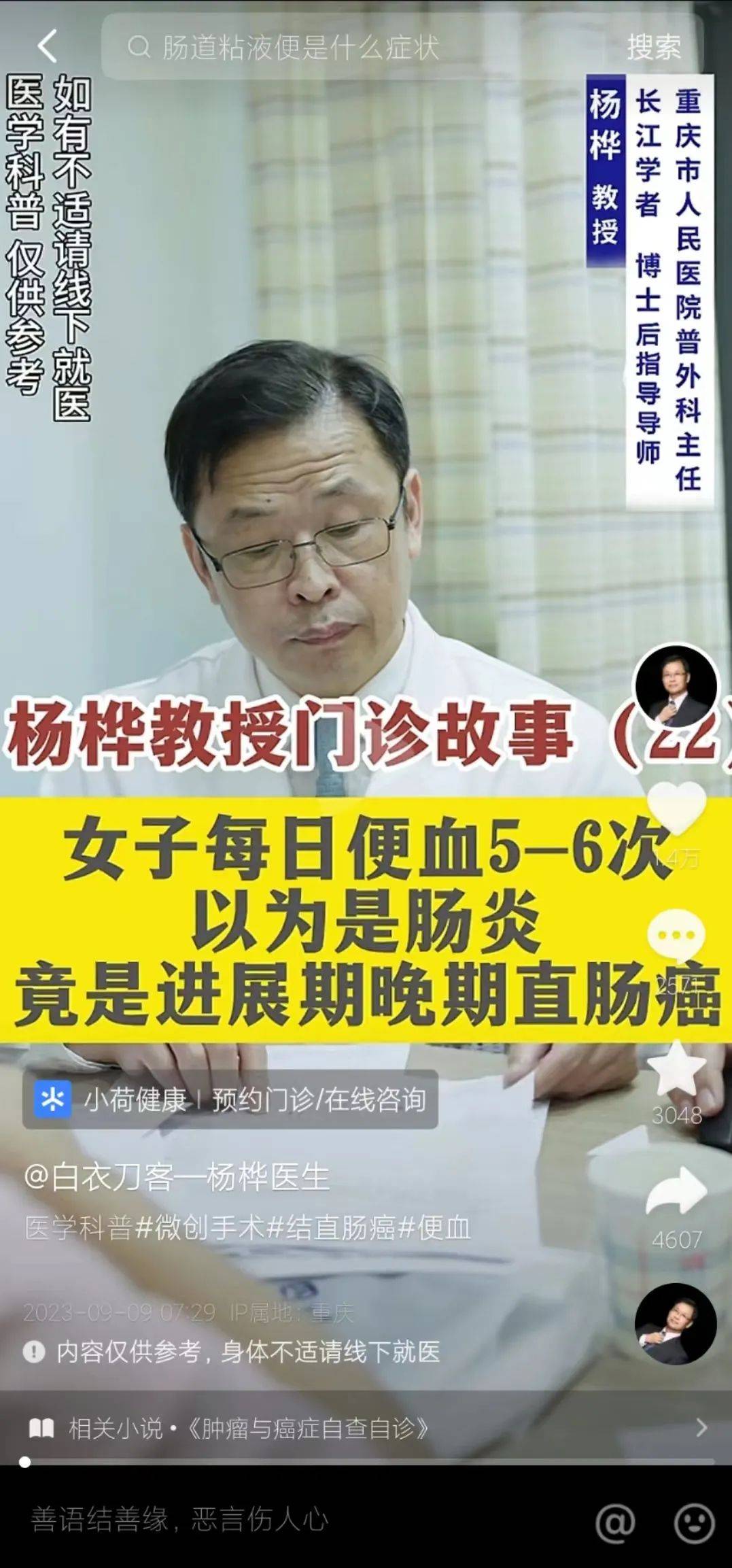Share this video
The image size is (732, 1568).
tap(676, 1191)
